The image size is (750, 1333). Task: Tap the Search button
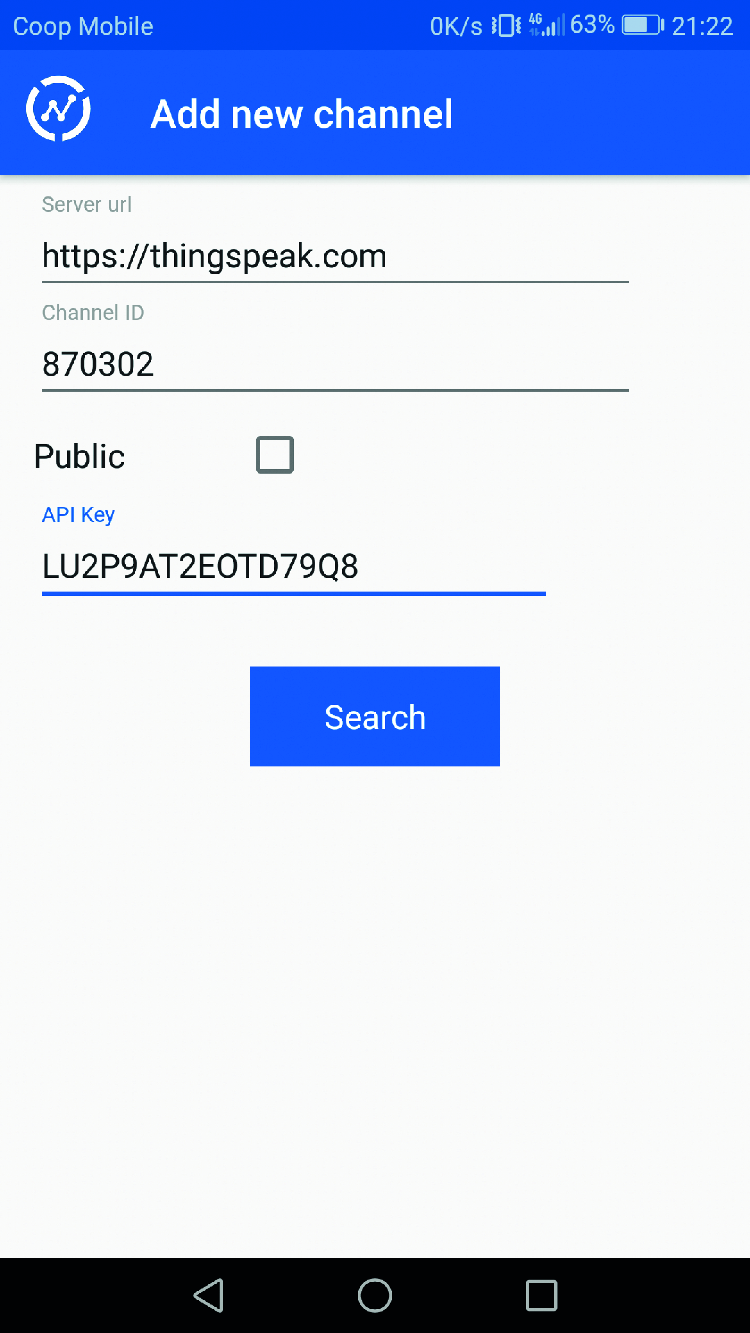click(374, 716)
